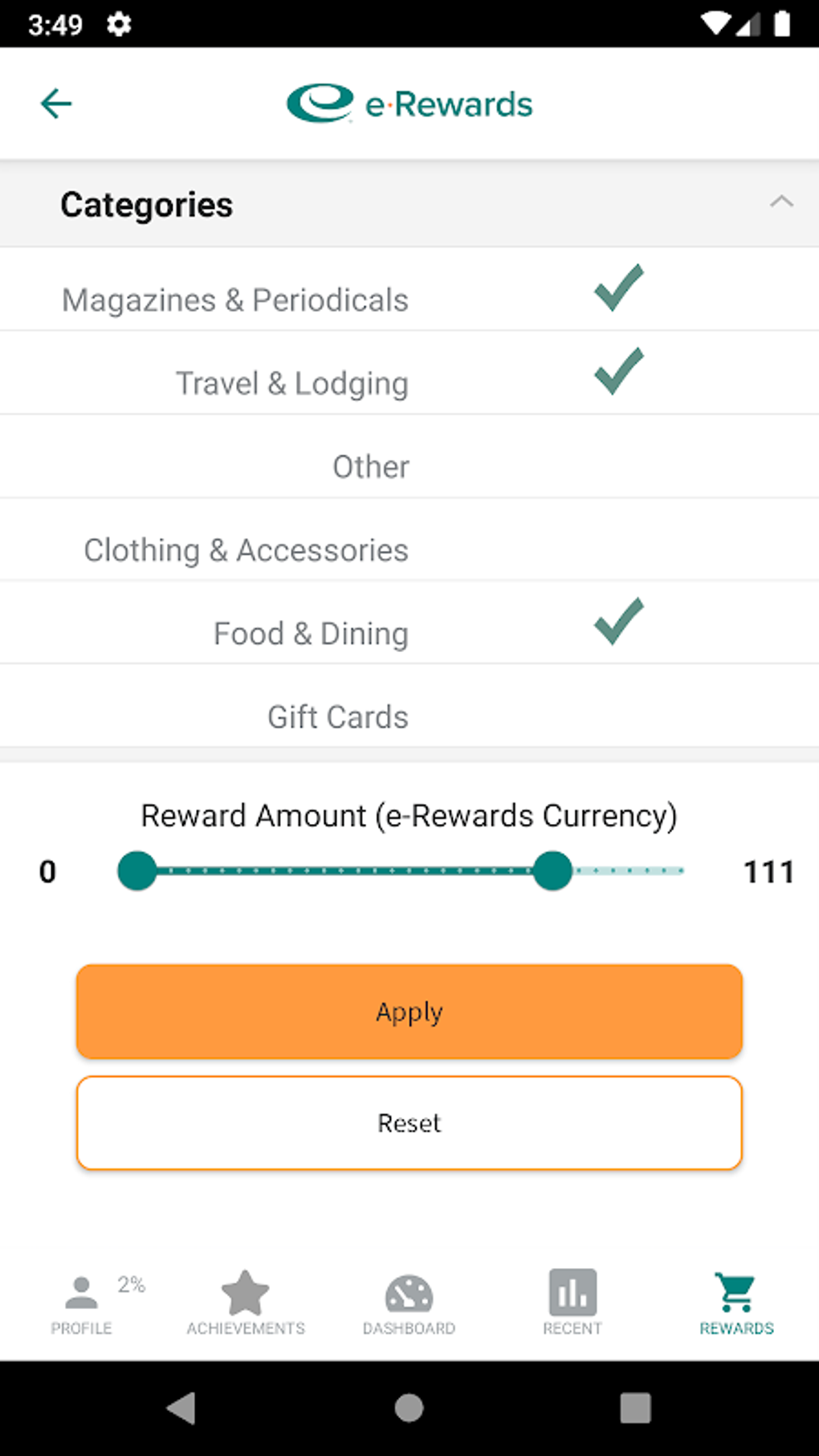Tap the minimum reward amount slider handle

click(137, 871)
